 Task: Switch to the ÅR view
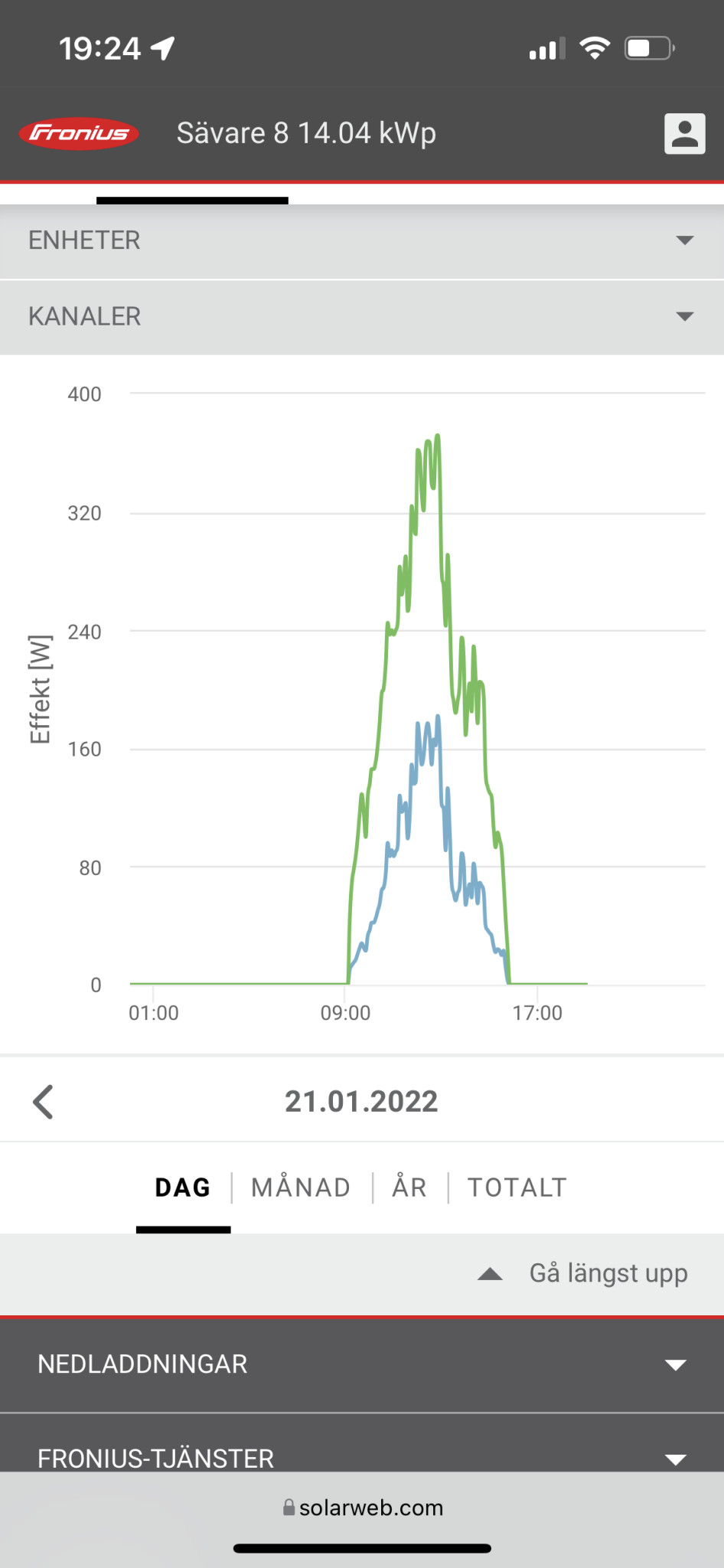coord(409,1187)
